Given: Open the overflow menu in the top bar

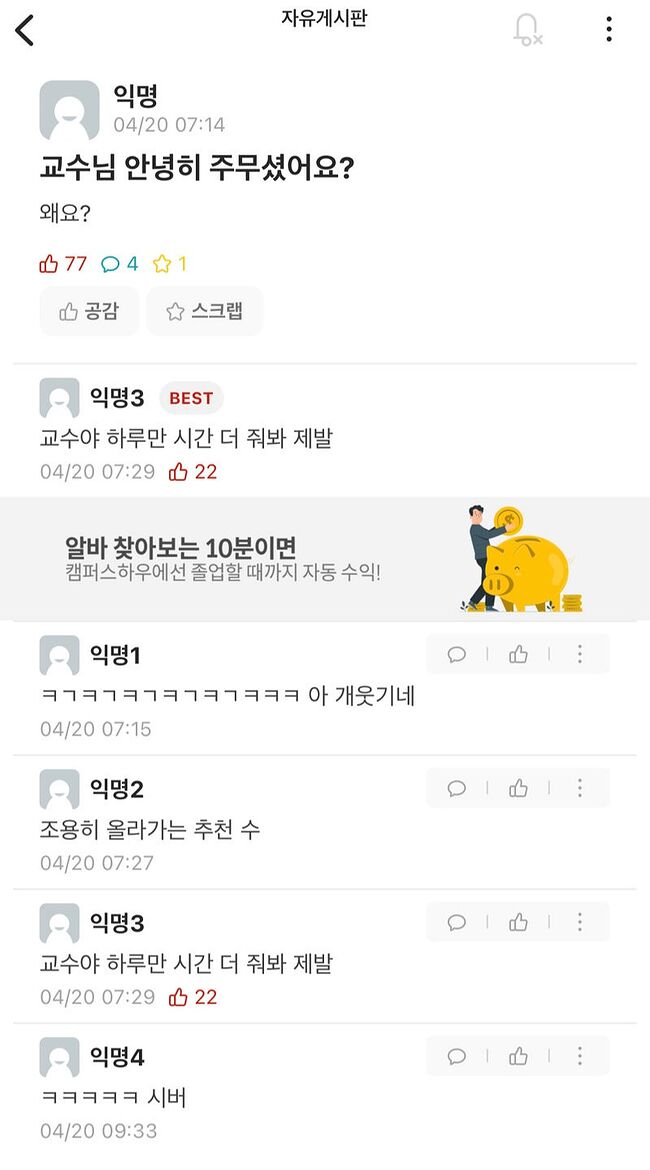Looking at the screenshot, I should coord(609,30).
